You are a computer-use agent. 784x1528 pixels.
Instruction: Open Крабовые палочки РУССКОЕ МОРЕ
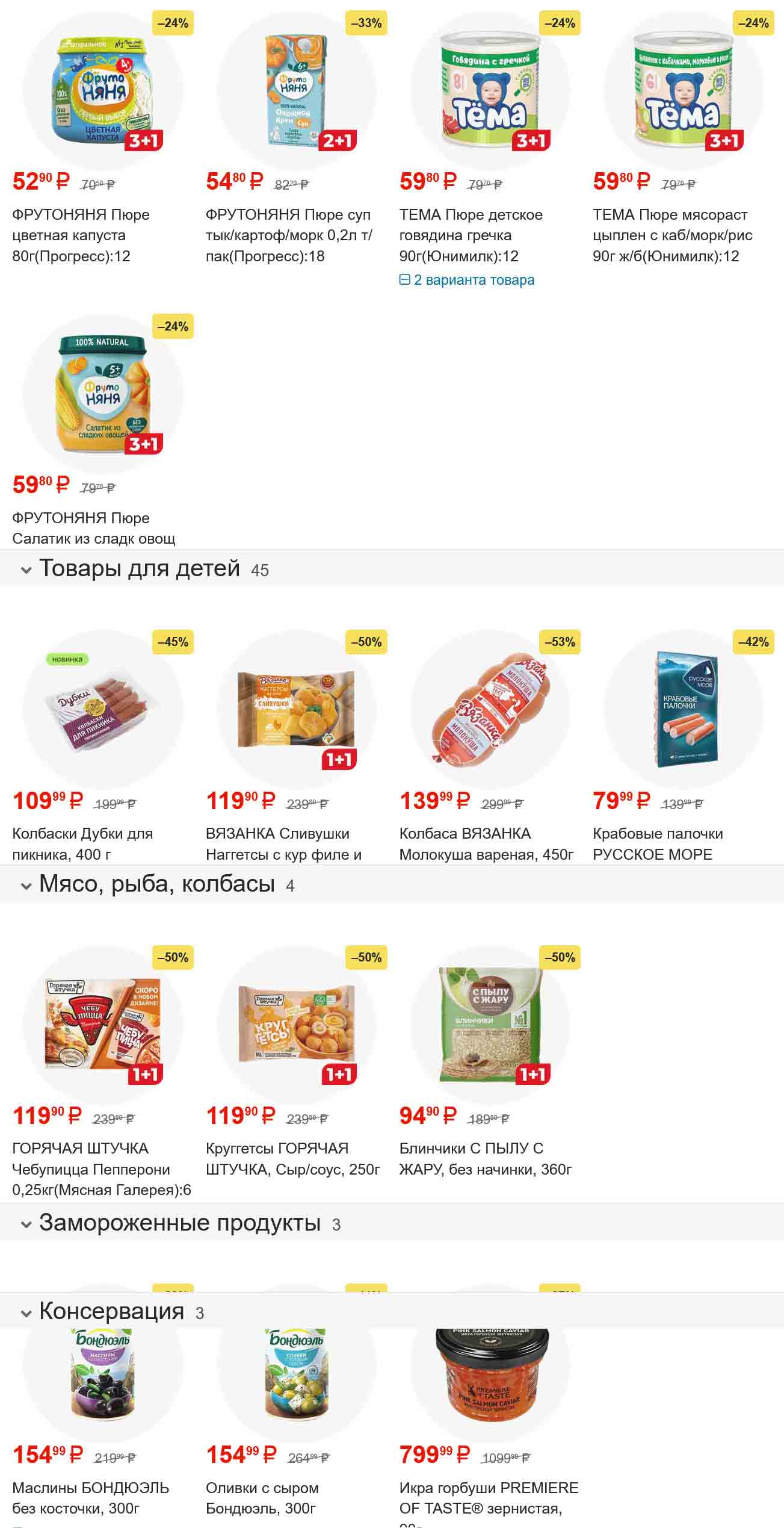(658, 843)
